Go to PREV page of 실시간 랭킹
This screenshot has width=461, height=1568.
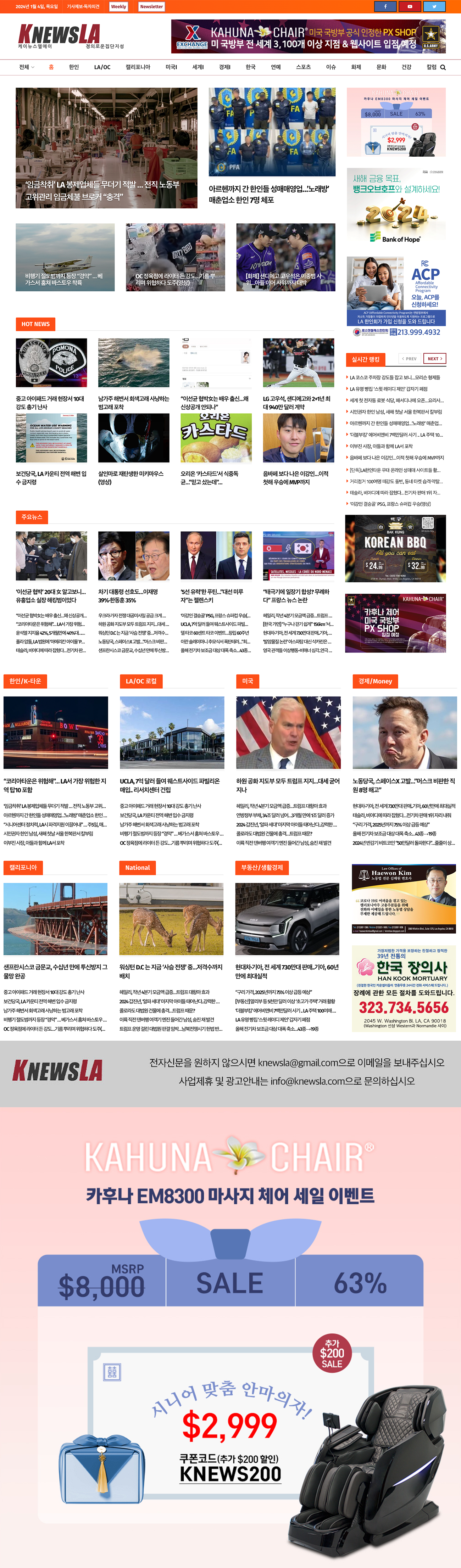409,359
